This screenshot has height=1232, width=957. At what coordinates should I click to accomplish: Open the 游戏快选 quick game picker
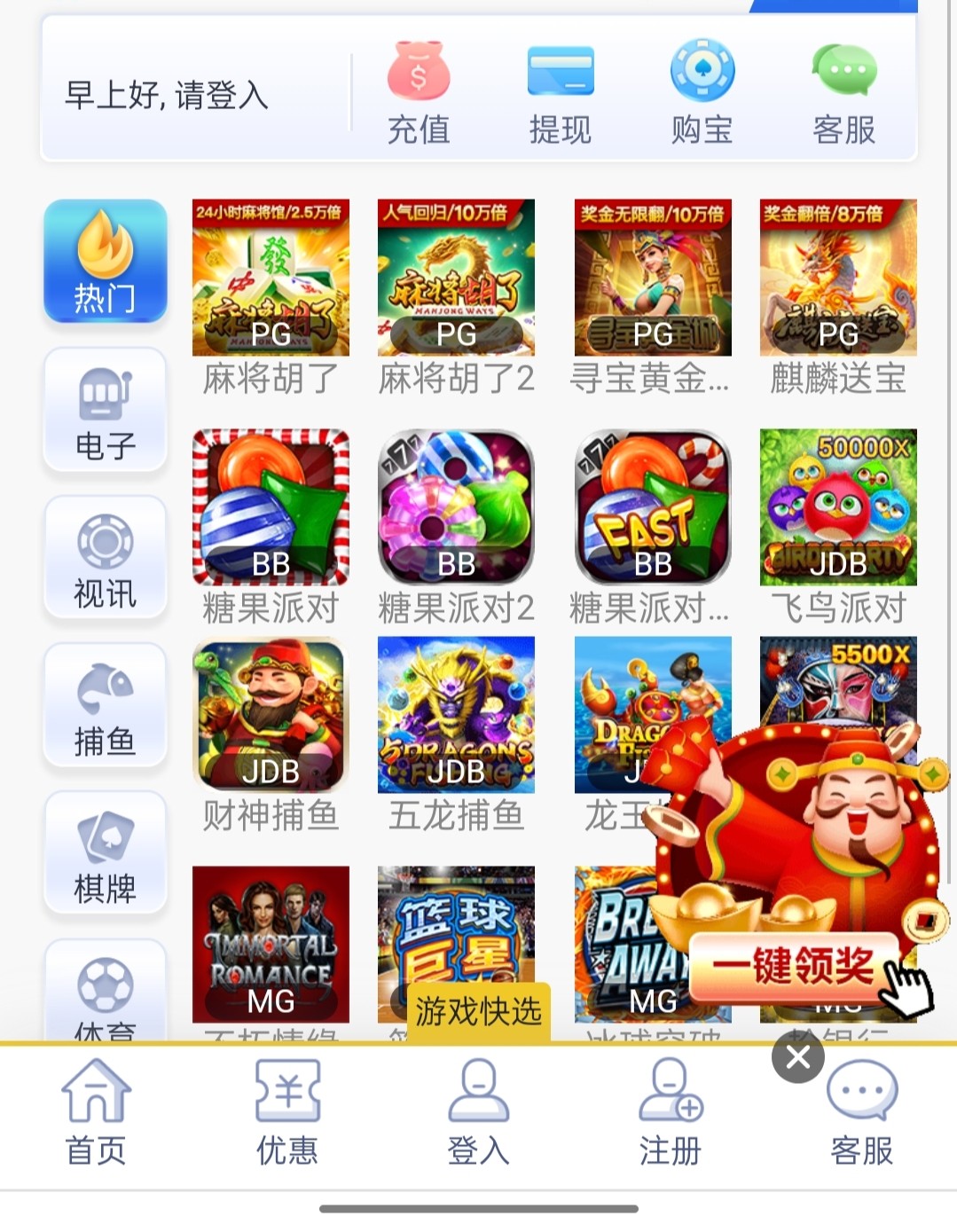(478, 1011)
